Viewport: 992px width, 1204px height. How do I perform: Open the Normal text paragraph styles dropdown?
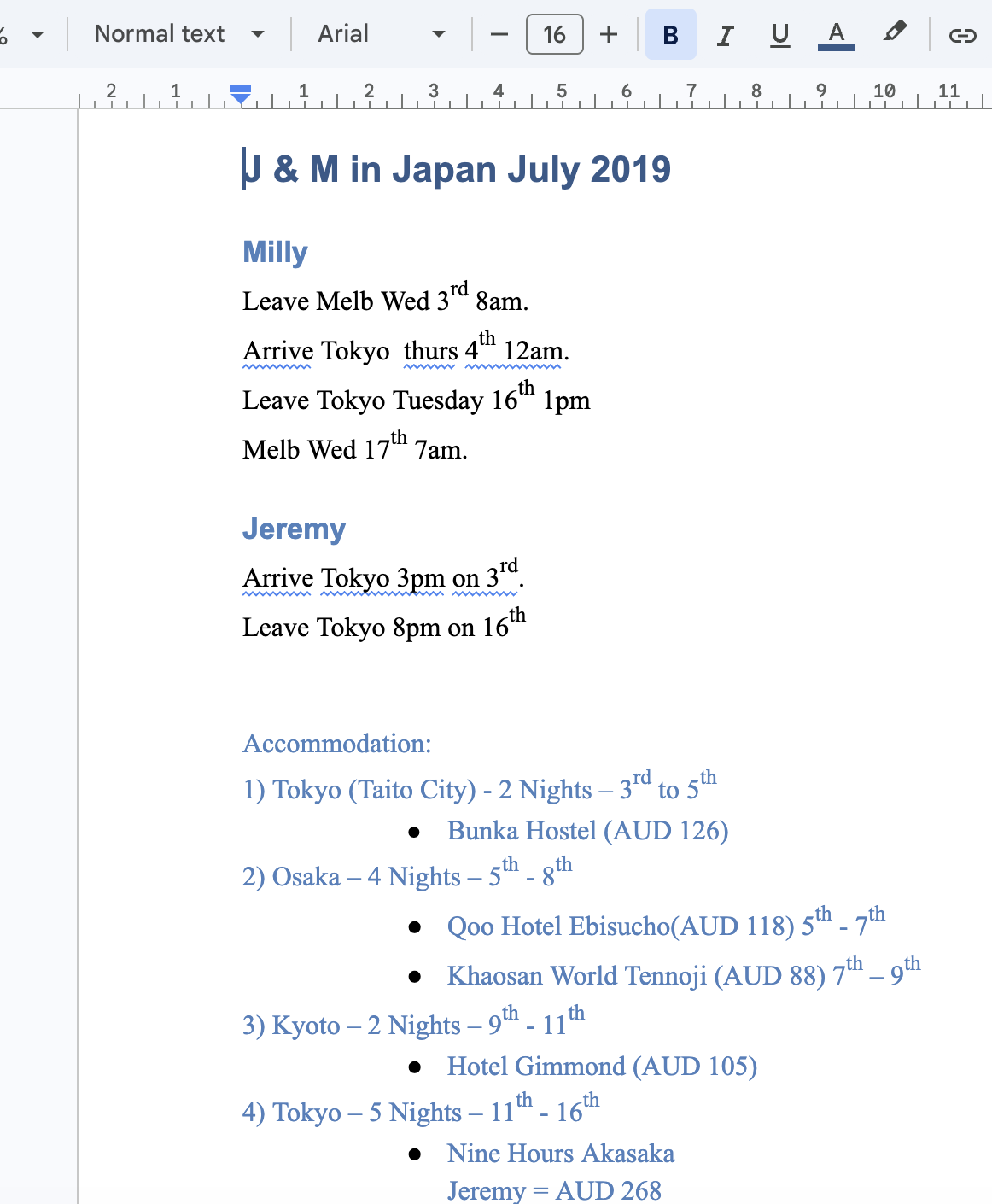coord(179,34)
